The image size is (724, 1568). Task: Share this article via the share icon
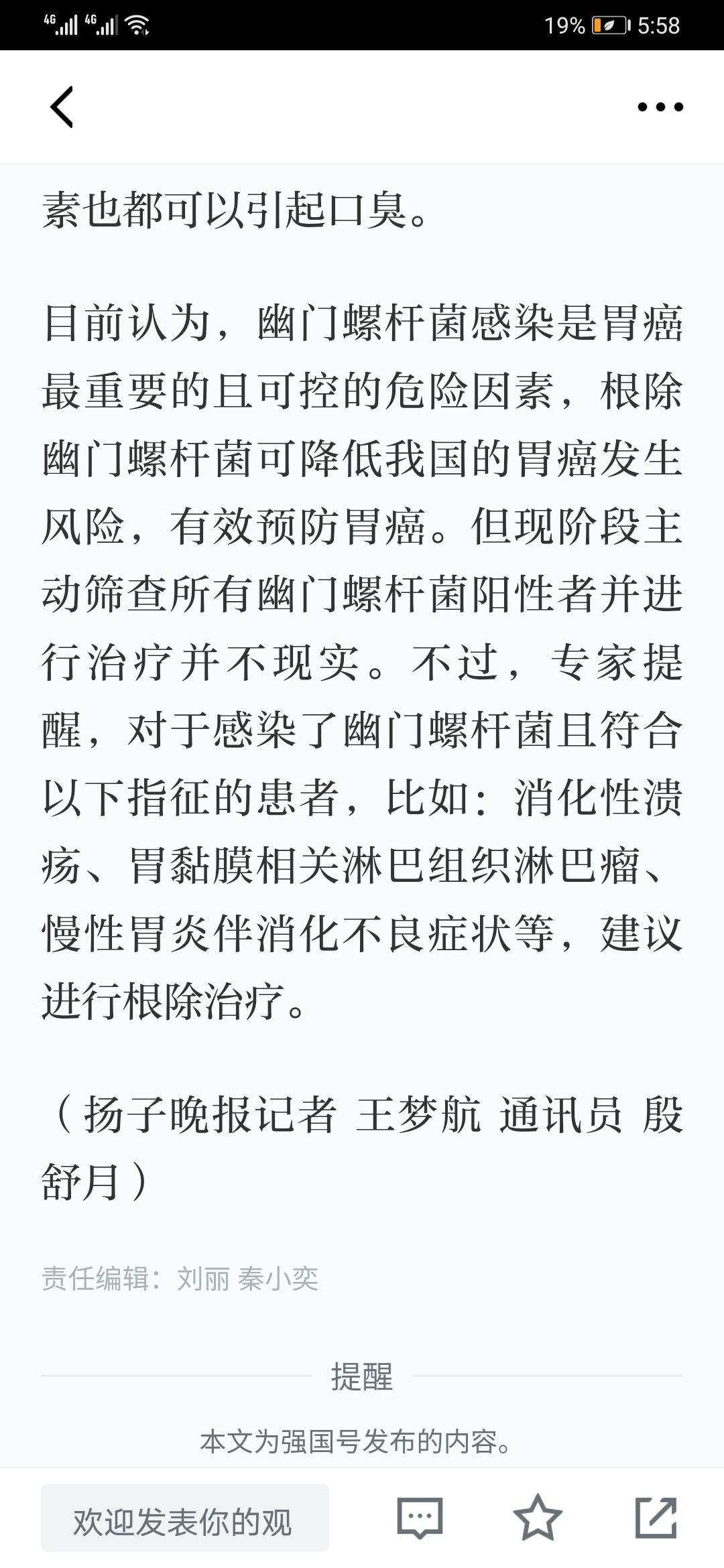(x=656, y=1517)
